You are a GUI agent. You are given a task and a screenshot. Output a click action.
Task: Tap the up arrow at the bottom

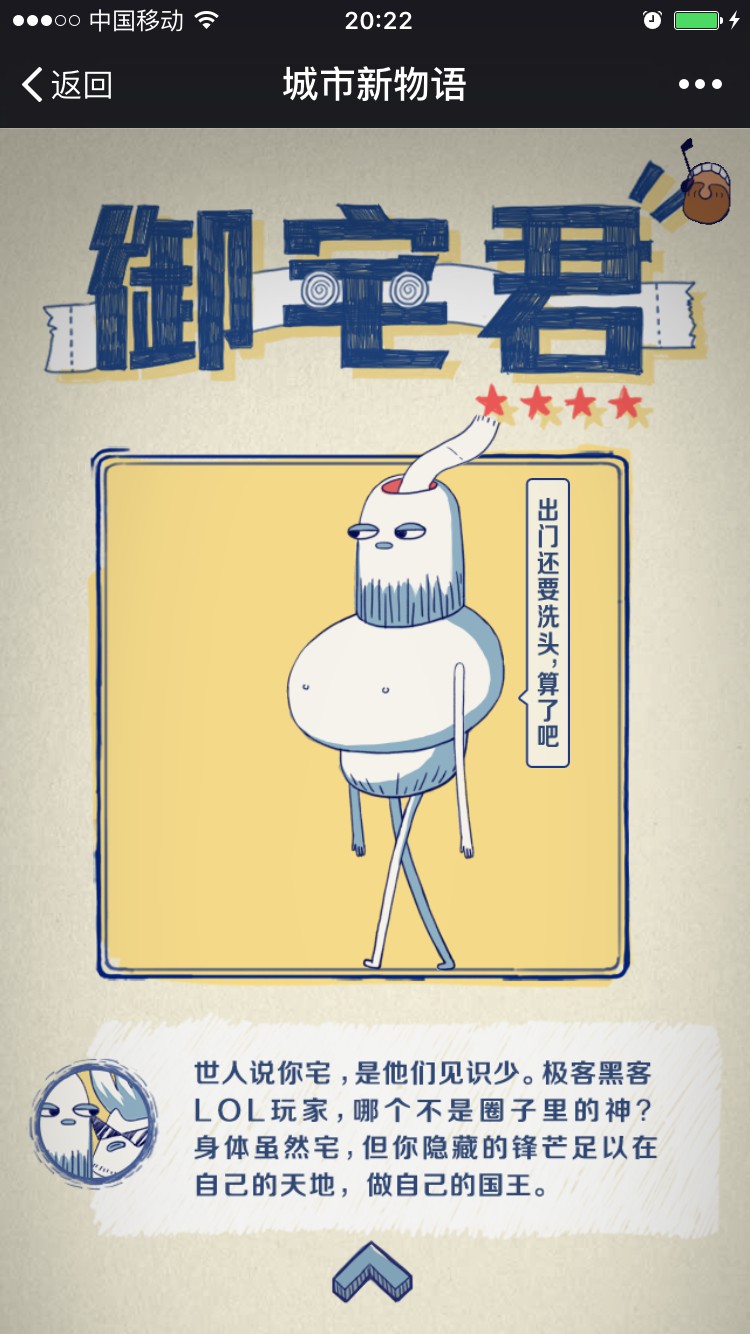[x=372, y=1272]
